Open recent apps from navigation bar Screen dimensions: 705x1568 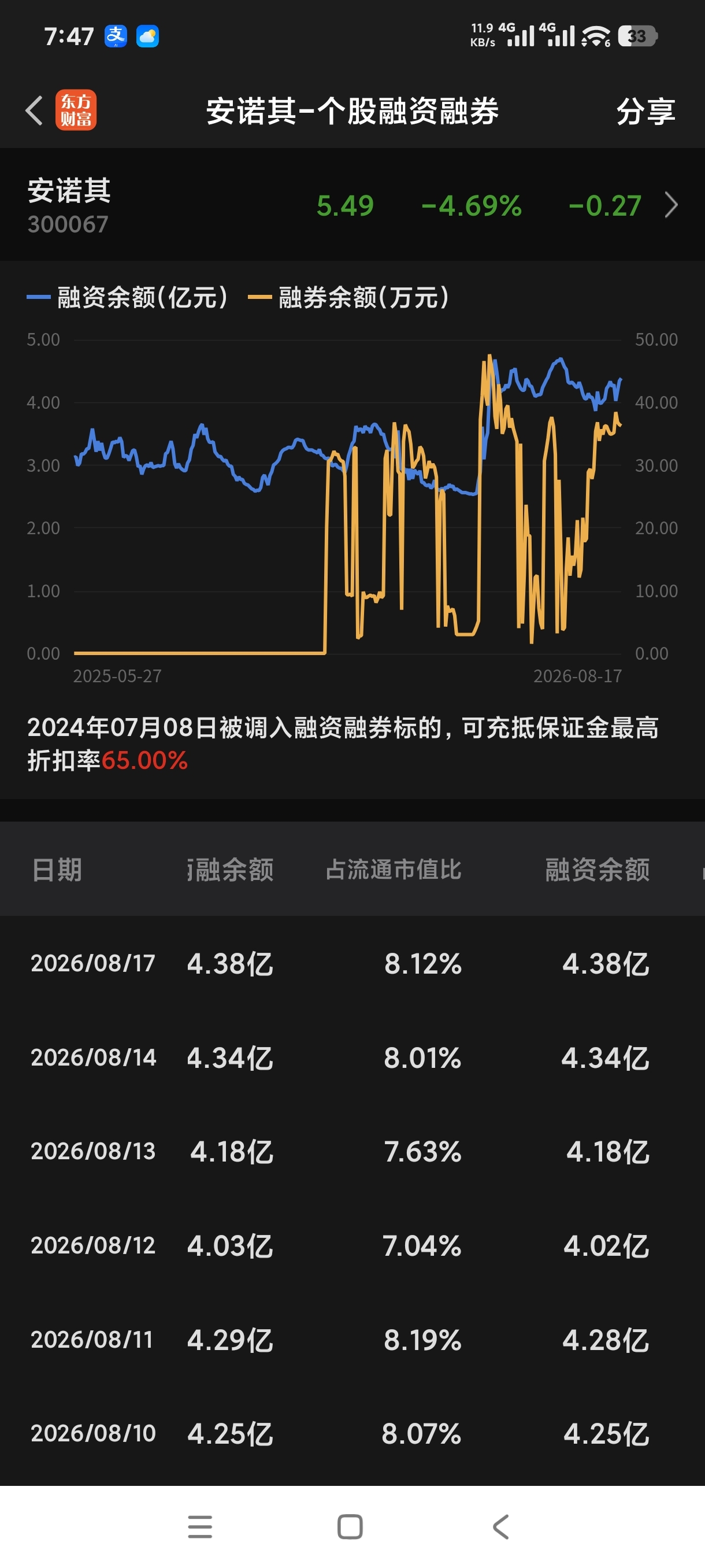pos(200,1526)
